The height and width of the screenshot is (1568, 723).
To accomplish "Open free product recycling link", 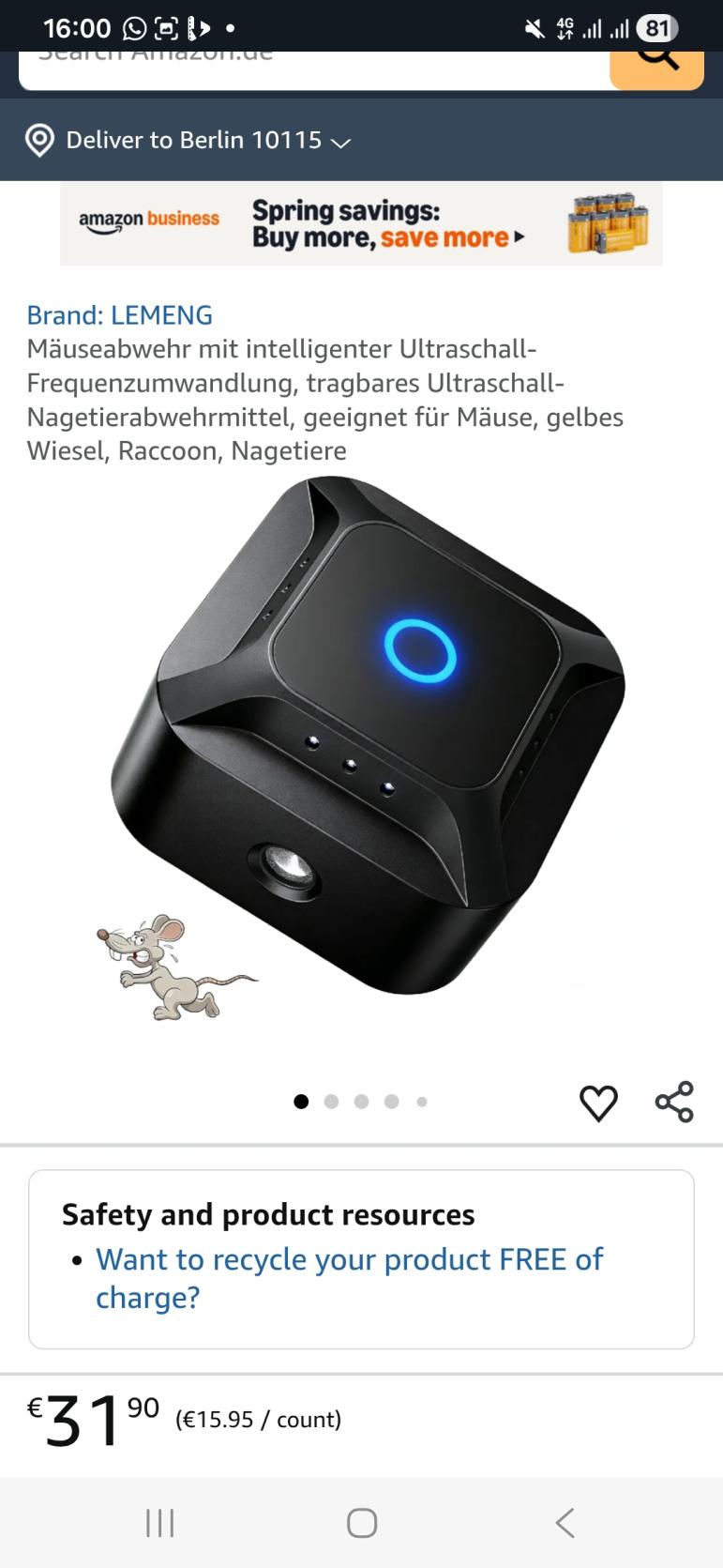I will pos(349,1277).
